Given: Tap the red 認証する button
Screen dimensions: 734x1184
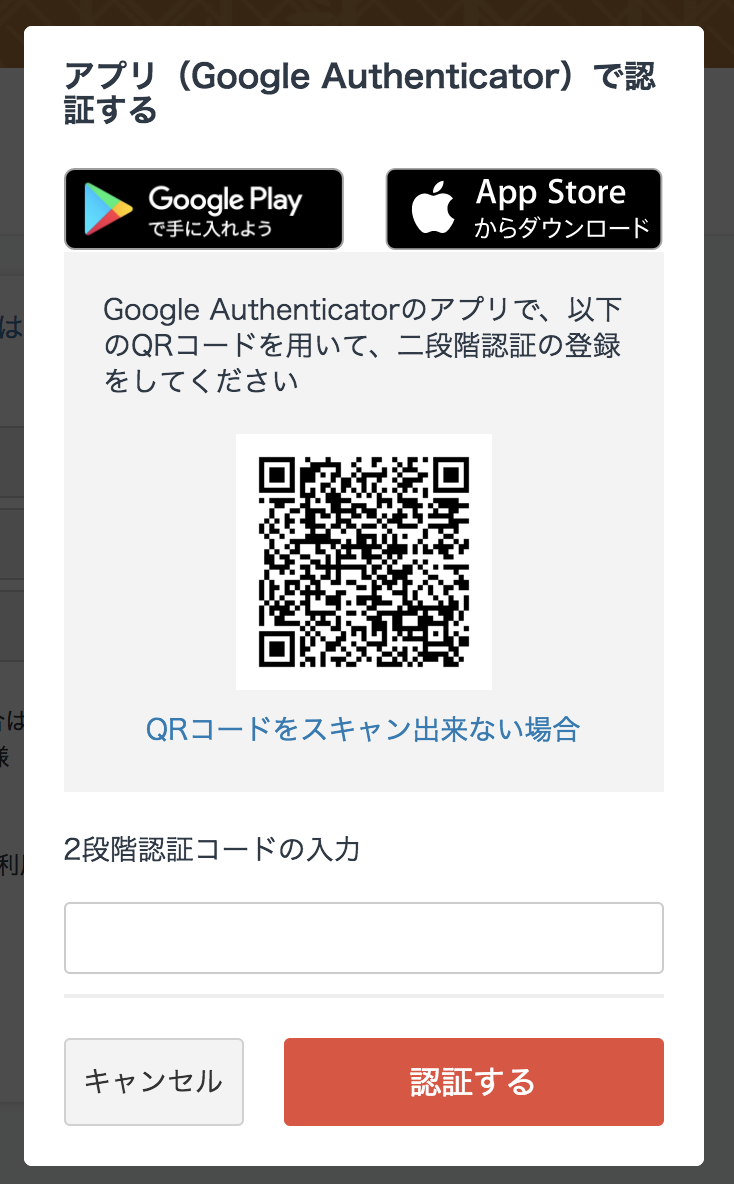Looking at the screenshot, I should [x=473, y=1081].
